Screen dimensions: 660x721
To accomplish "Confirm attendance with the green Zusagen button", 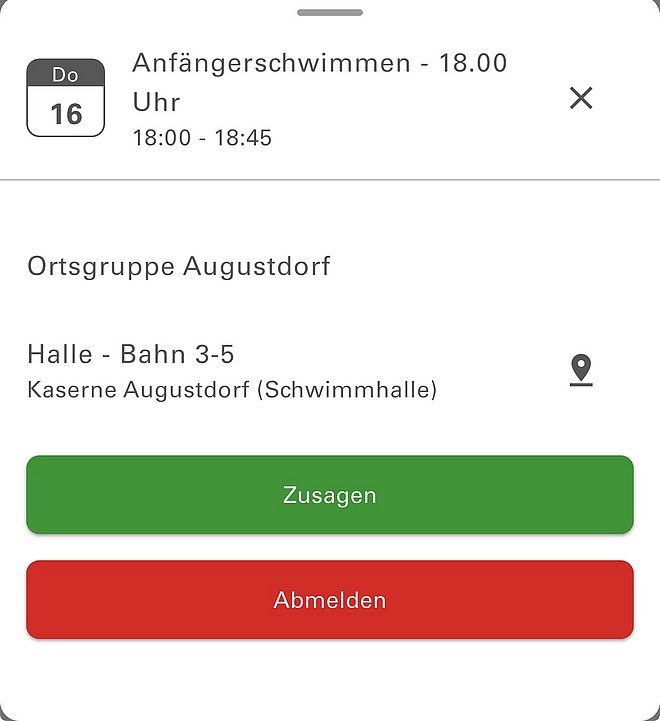I will coord(330,495).
